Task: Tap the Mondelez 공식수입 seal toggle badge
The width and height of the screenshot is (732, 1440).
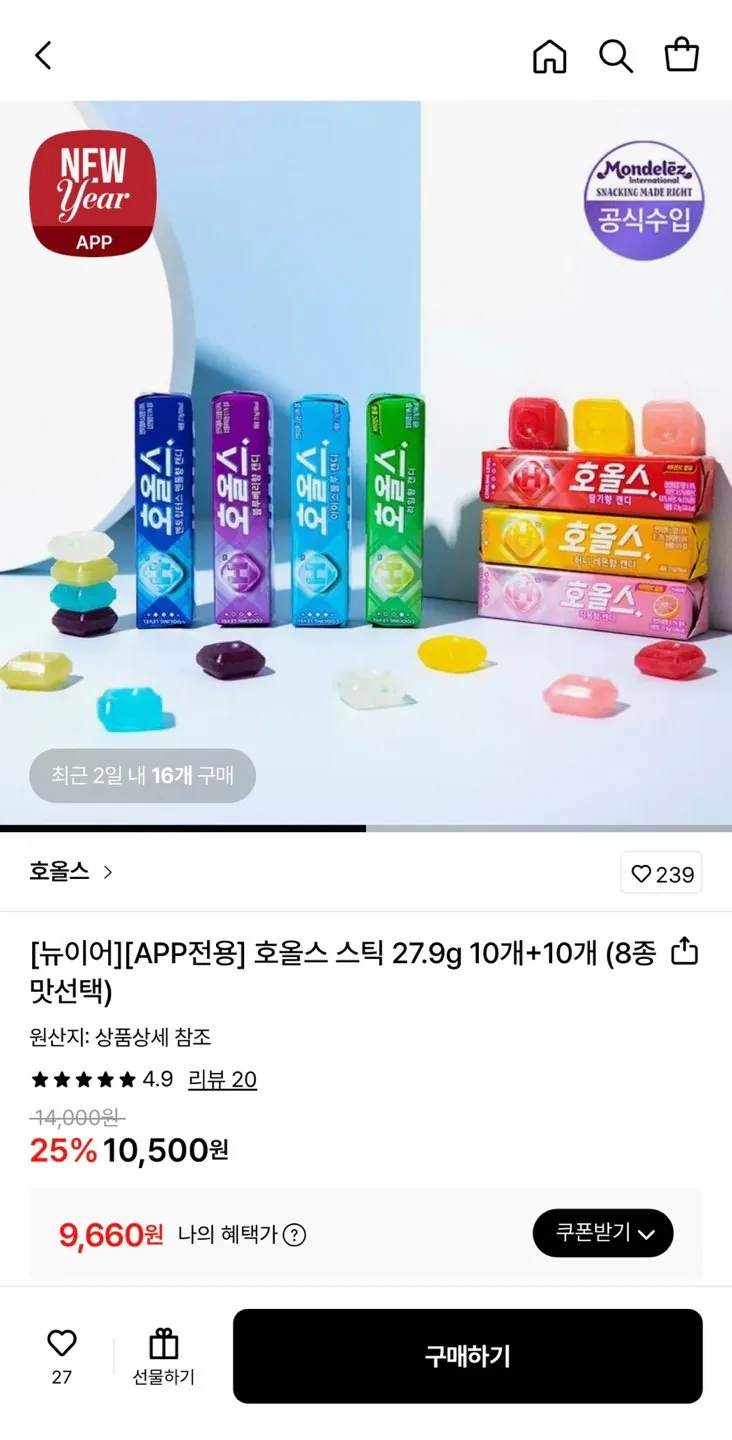Action: tap(642, 202)
